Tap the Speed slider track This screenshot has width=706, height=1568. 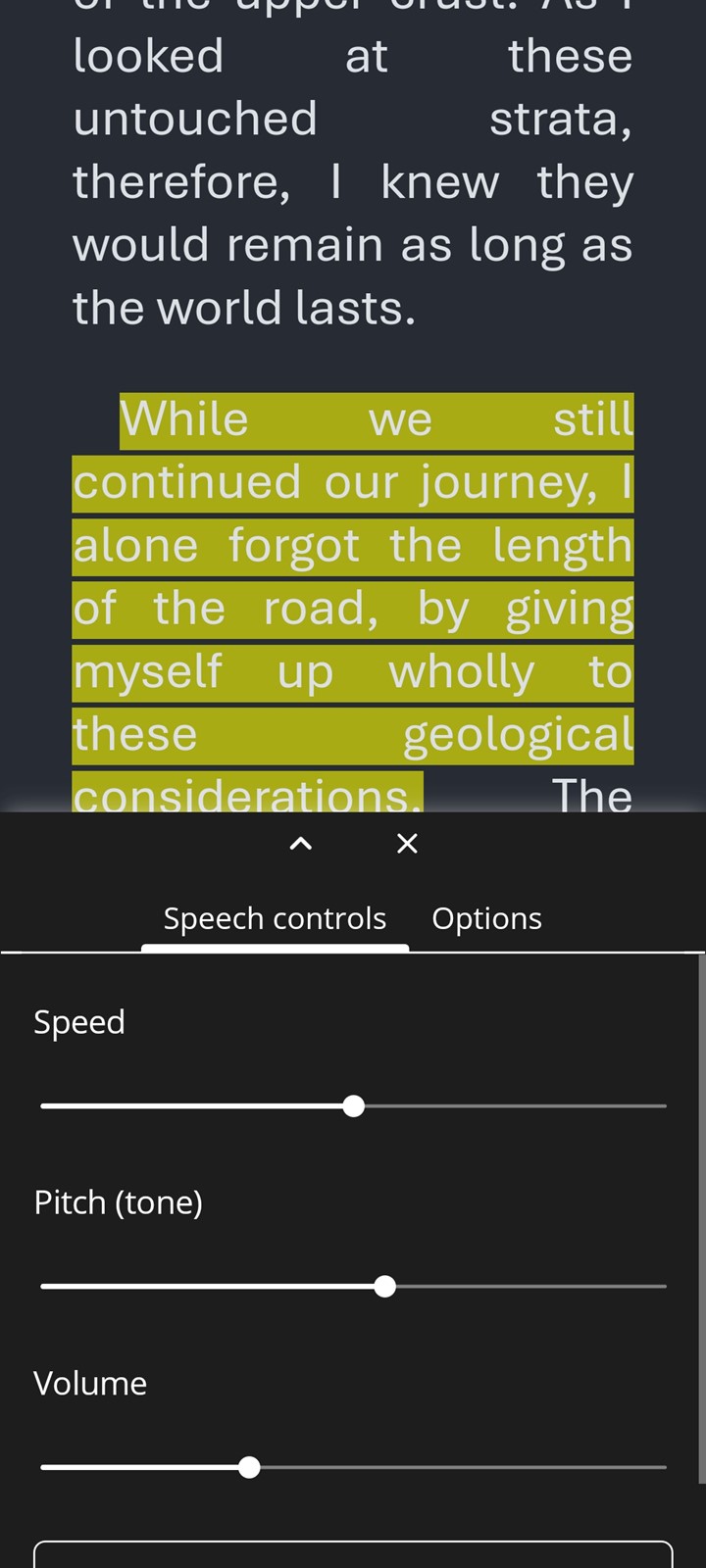click(x=353, y=1106)
